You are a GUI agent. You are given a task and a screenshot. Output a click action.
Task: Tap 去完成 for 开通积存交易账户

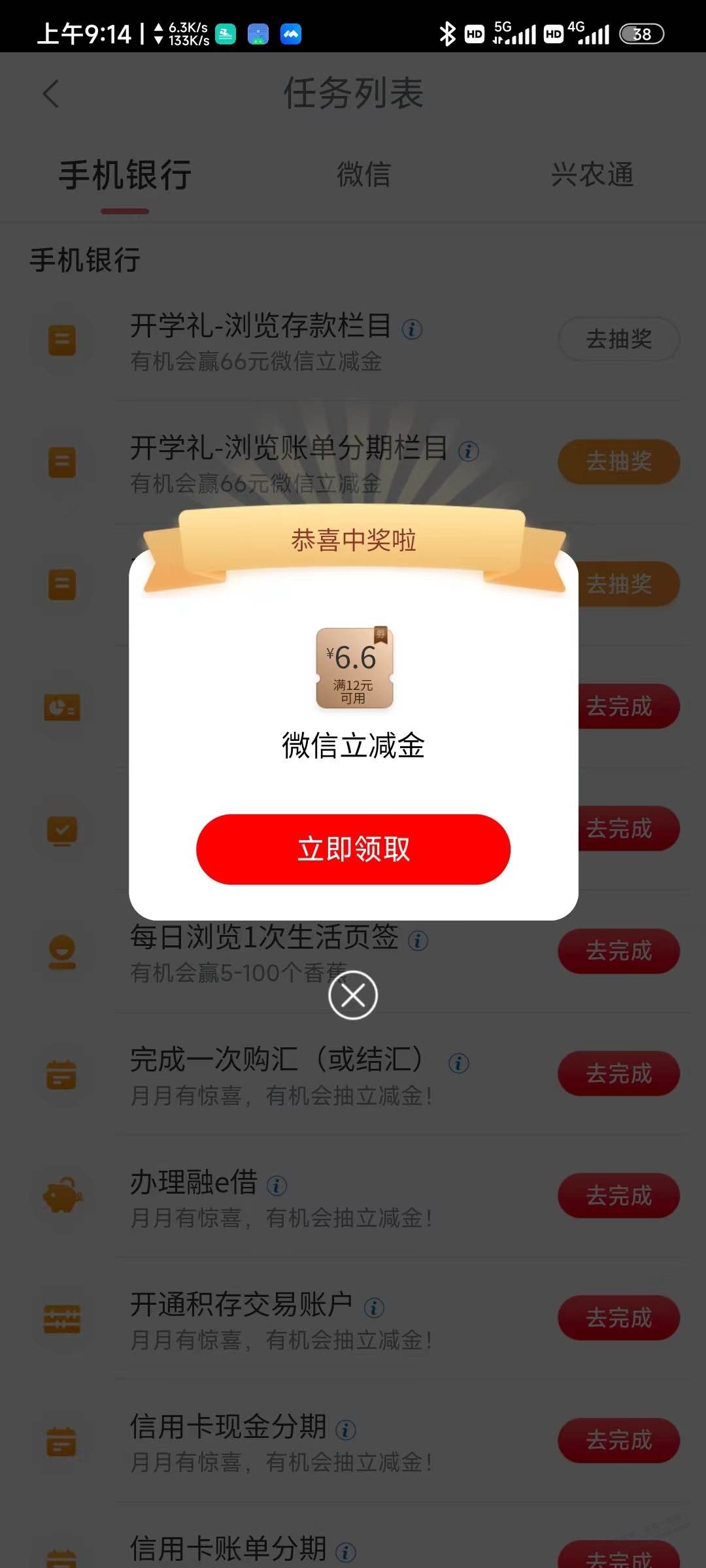click(x=618, y=1318)
